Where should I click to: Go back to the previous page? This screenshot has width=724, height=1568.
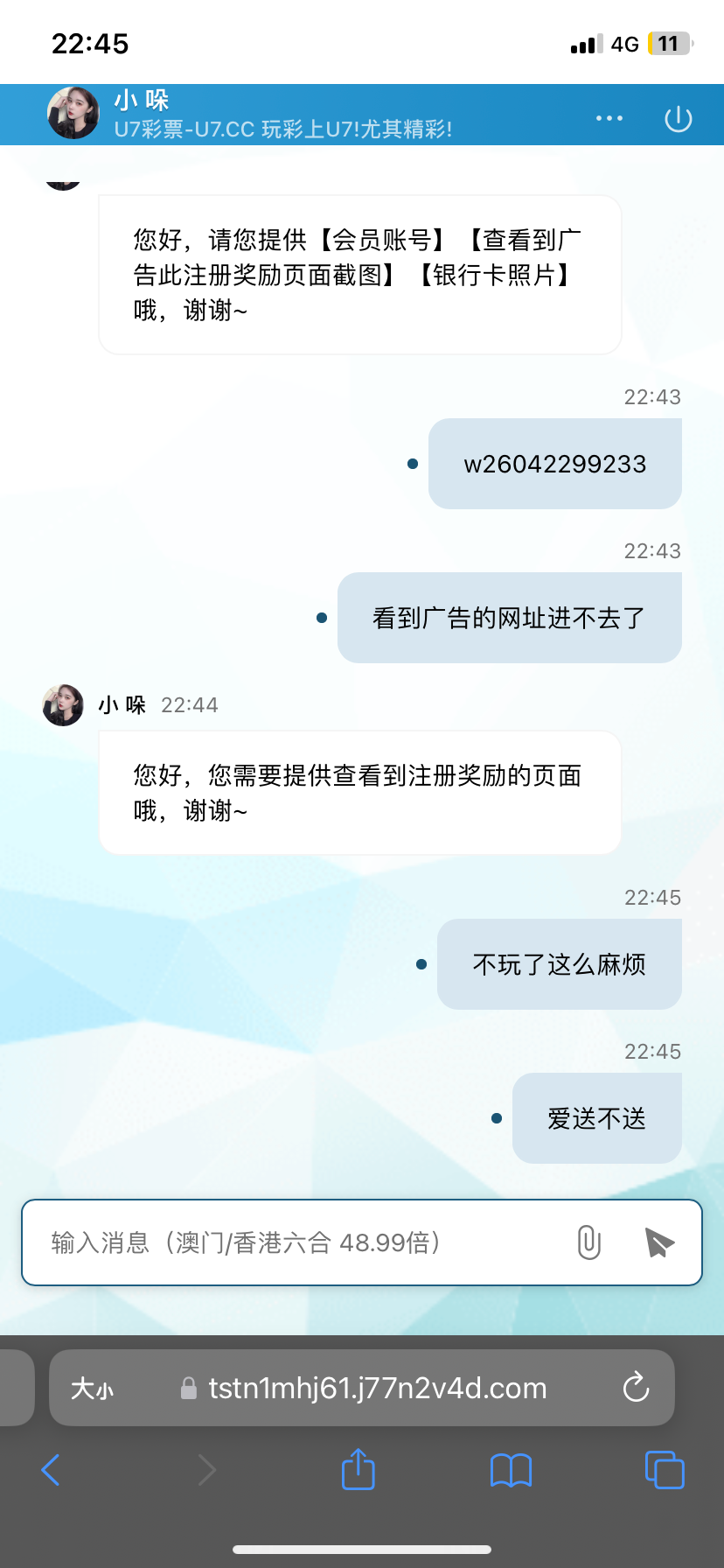51,1470
